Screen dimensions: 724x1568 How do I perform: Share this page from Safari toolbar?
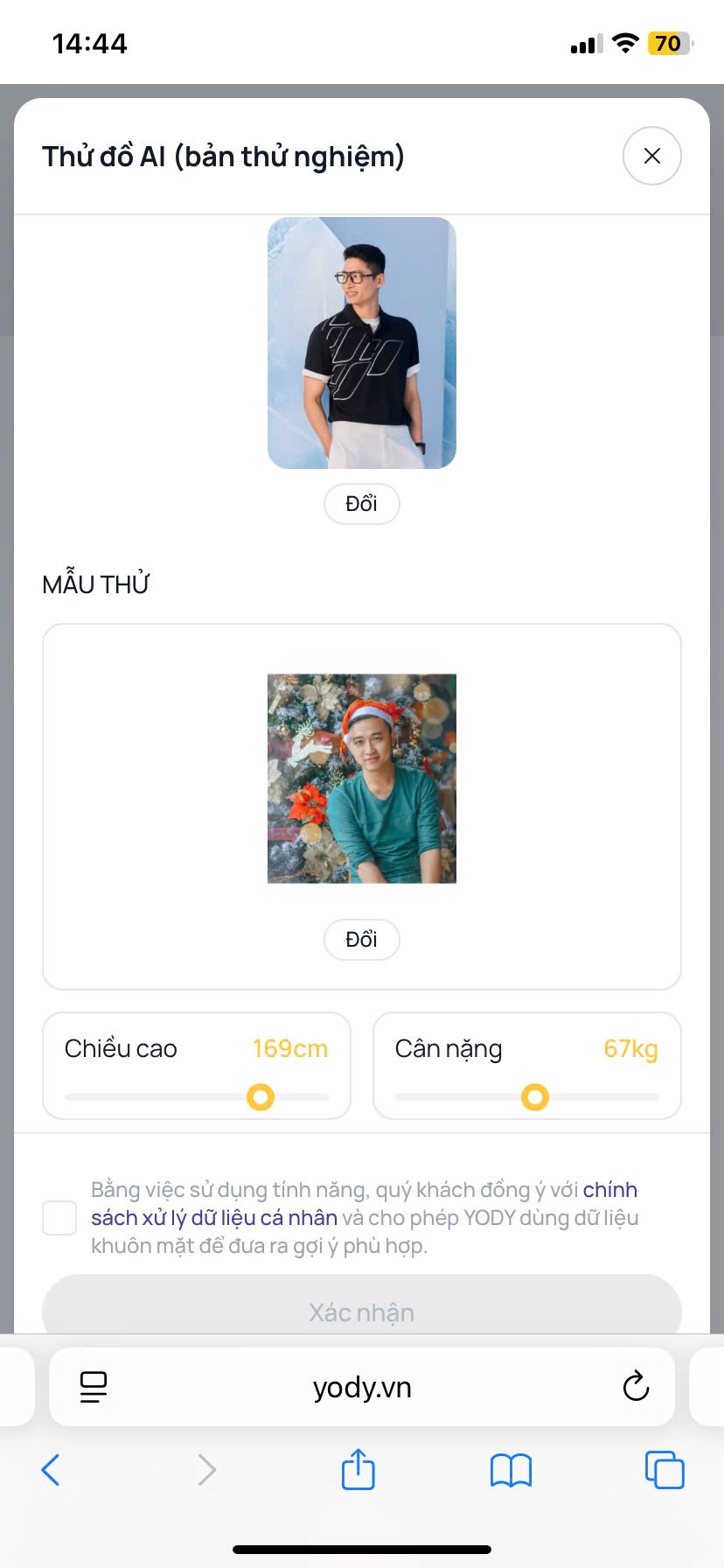click(x=358, y=1470)
